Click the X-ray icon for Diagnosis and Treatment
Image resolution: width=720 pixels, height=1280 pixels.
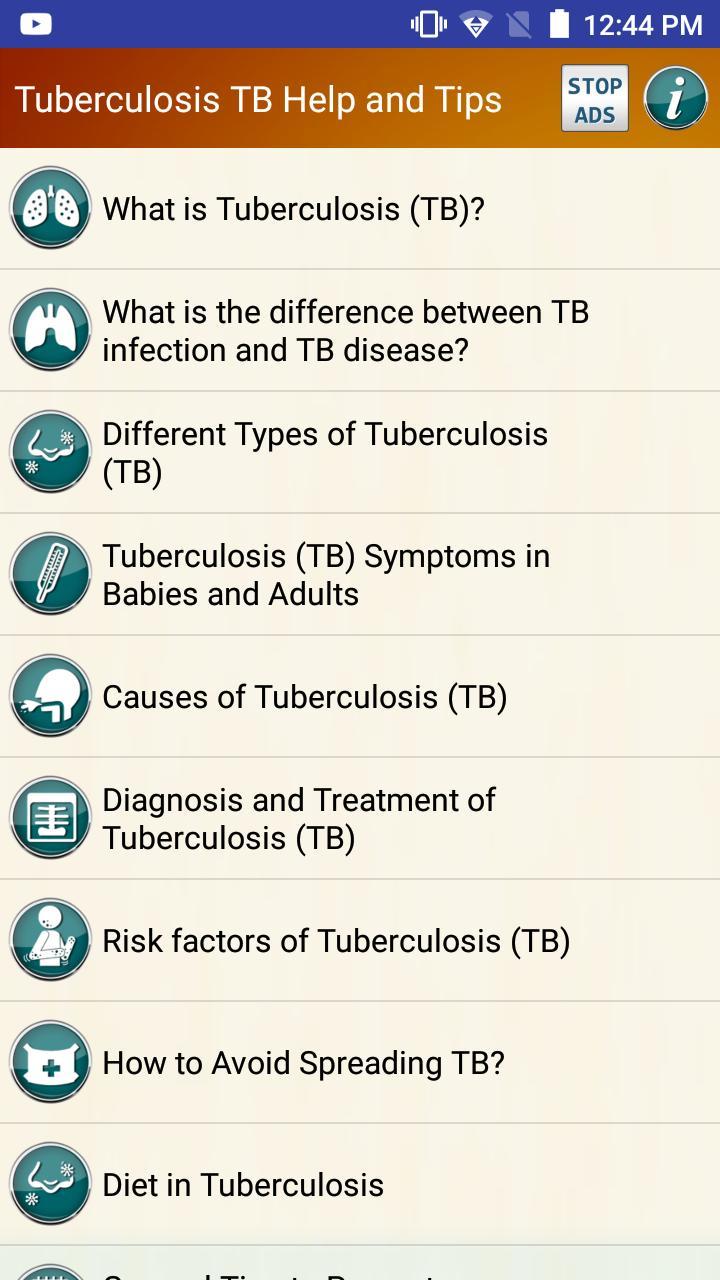[50, 818]
